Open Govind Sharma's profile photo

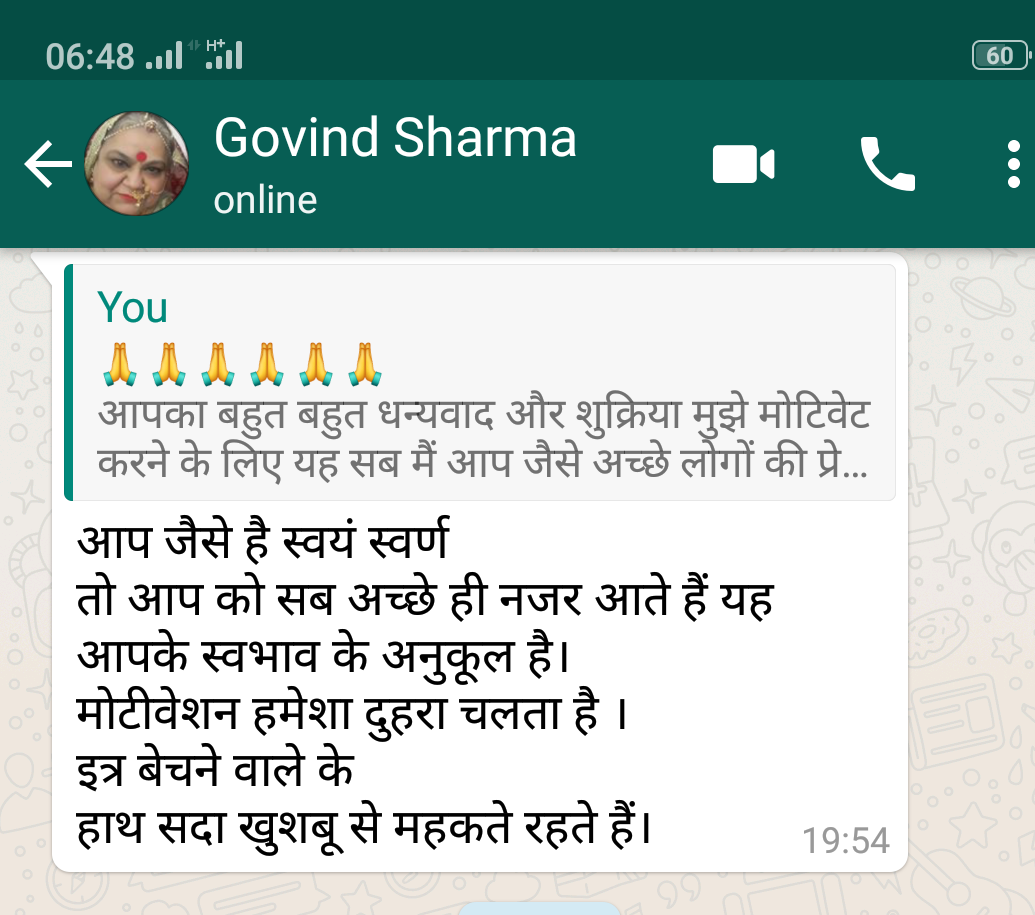pos(136,164)
